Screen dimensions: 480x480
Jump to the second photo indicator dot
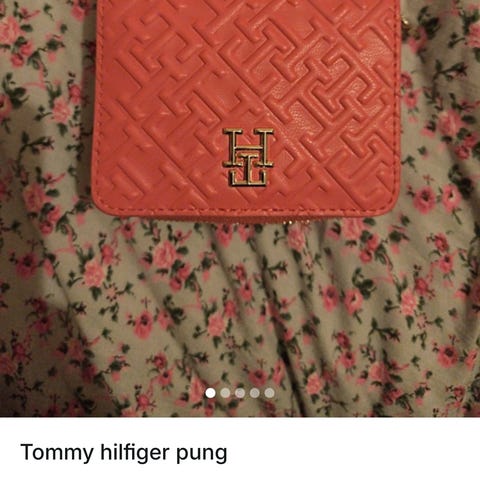pyautogui.click(x=225, y=393)
